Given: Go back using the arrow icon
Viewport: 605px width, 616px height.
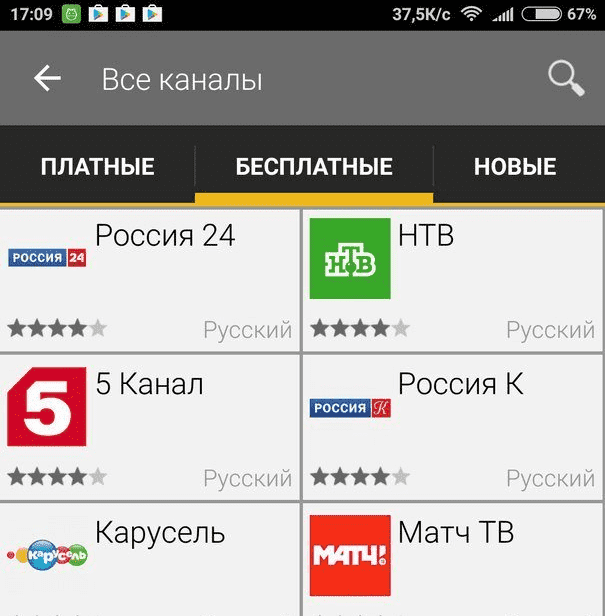Looking at the screenshot, I should [x=47, y=79].
